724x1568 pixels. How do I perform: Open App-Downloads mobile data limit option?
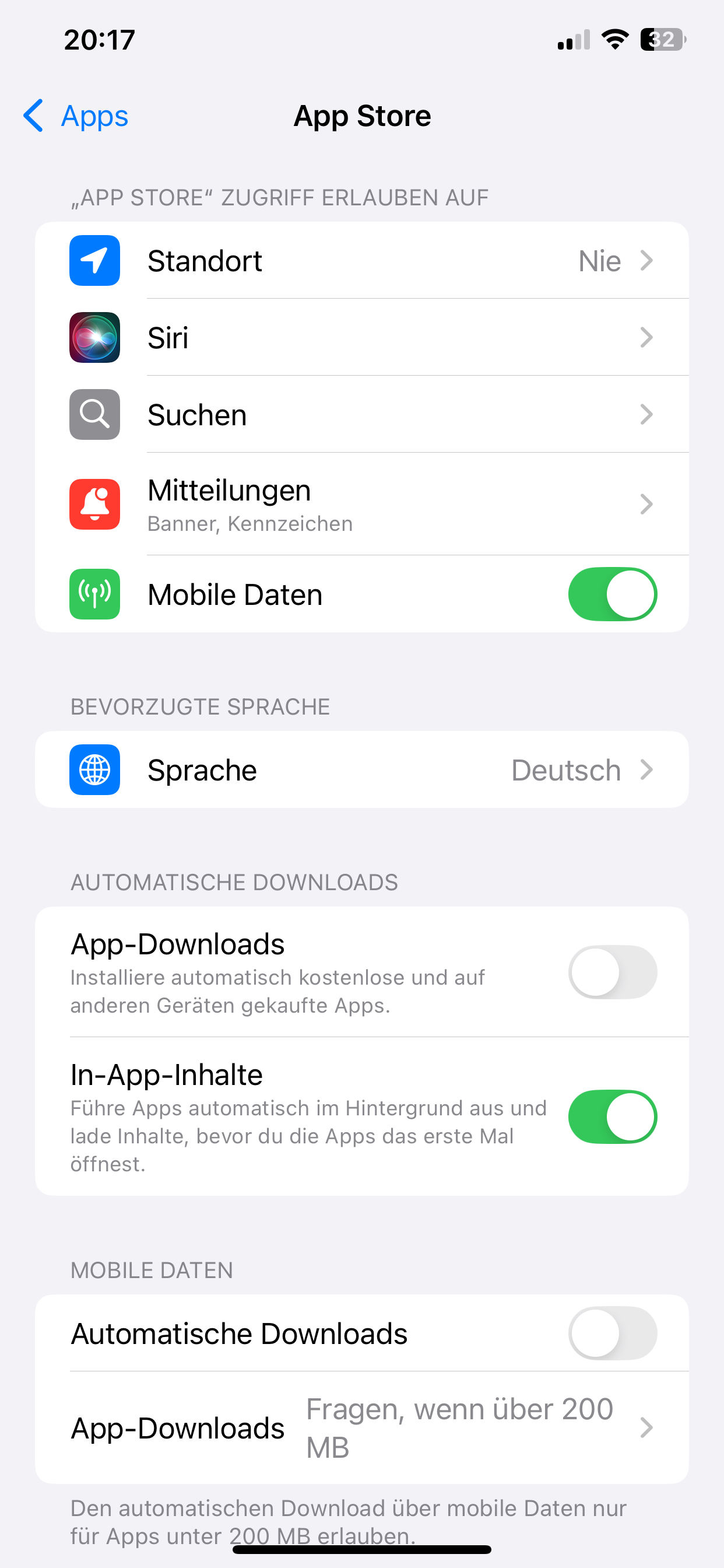(362, 1427)
